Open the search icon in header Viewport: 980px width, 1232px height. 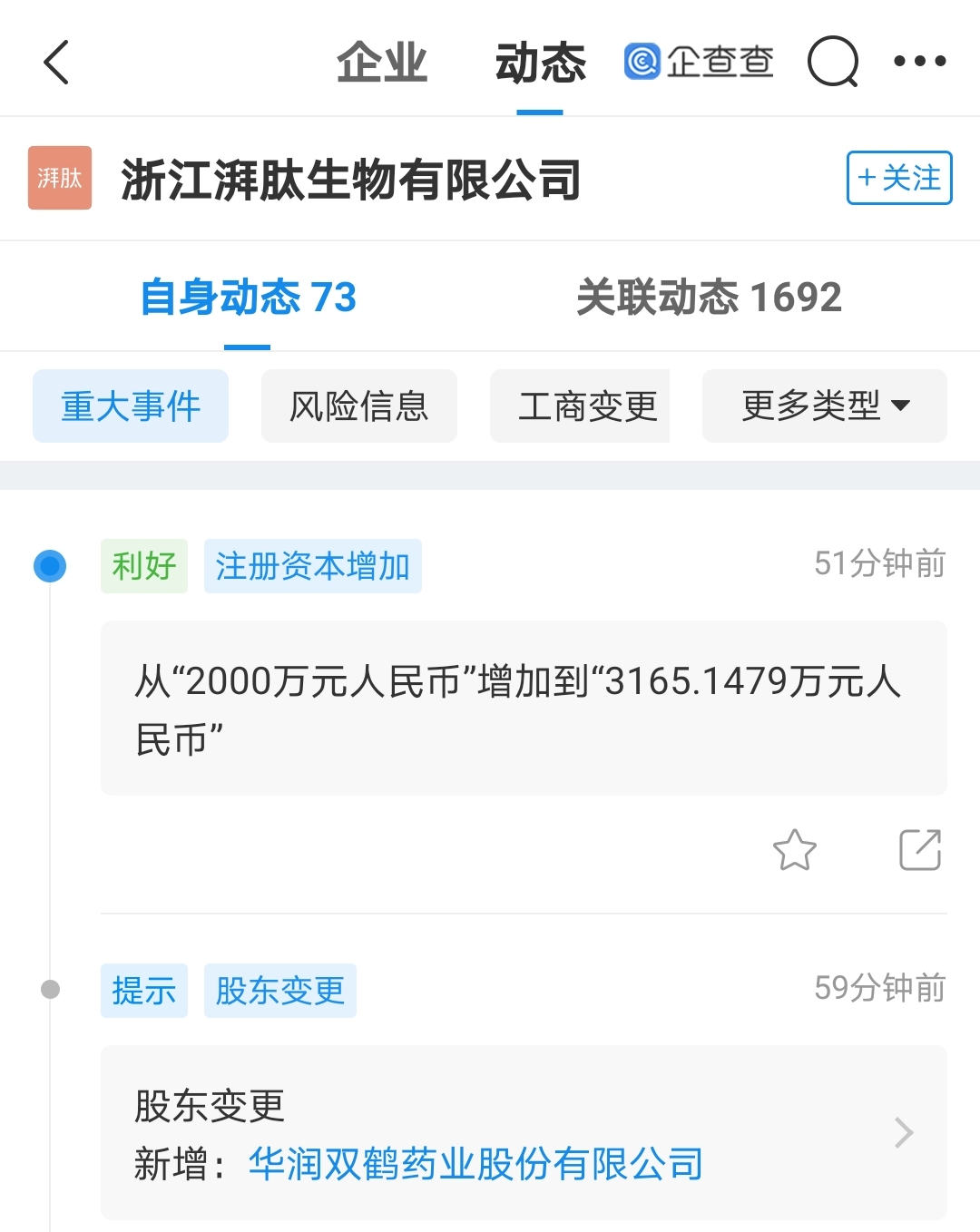click(x=832, y=62)
